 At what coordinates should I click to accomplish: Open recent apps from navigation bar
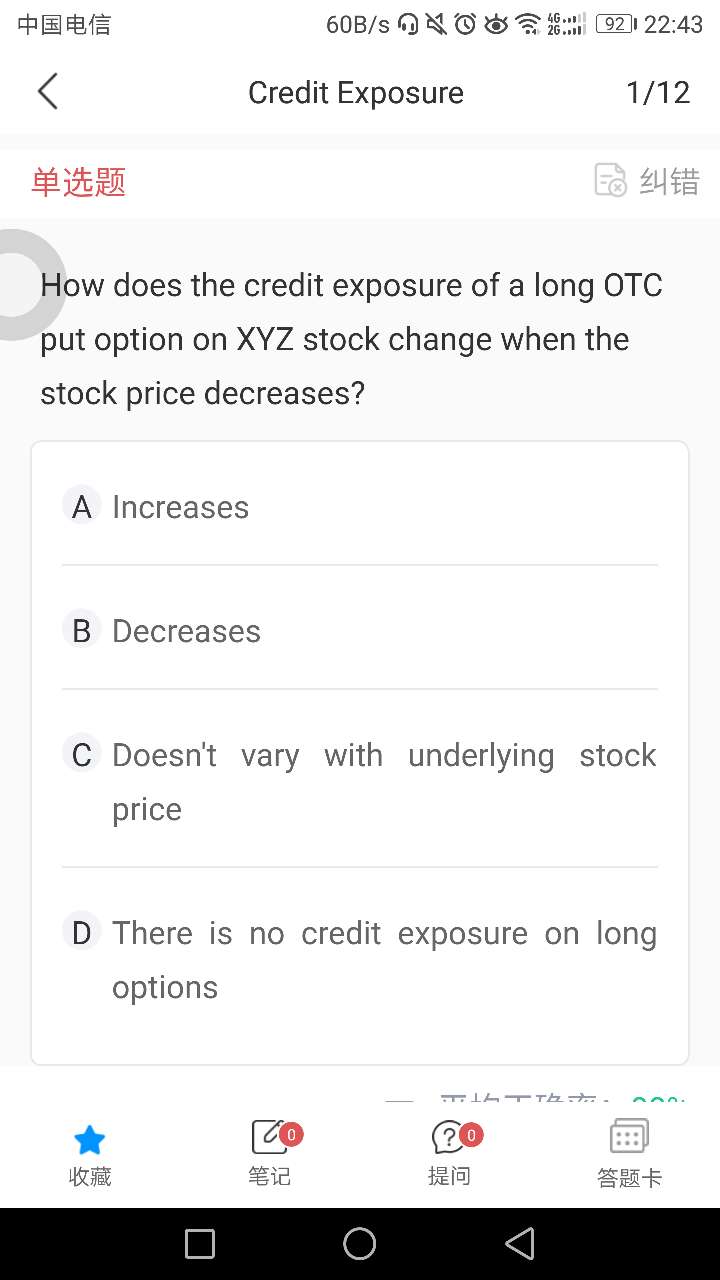(x=200, y=1244)
